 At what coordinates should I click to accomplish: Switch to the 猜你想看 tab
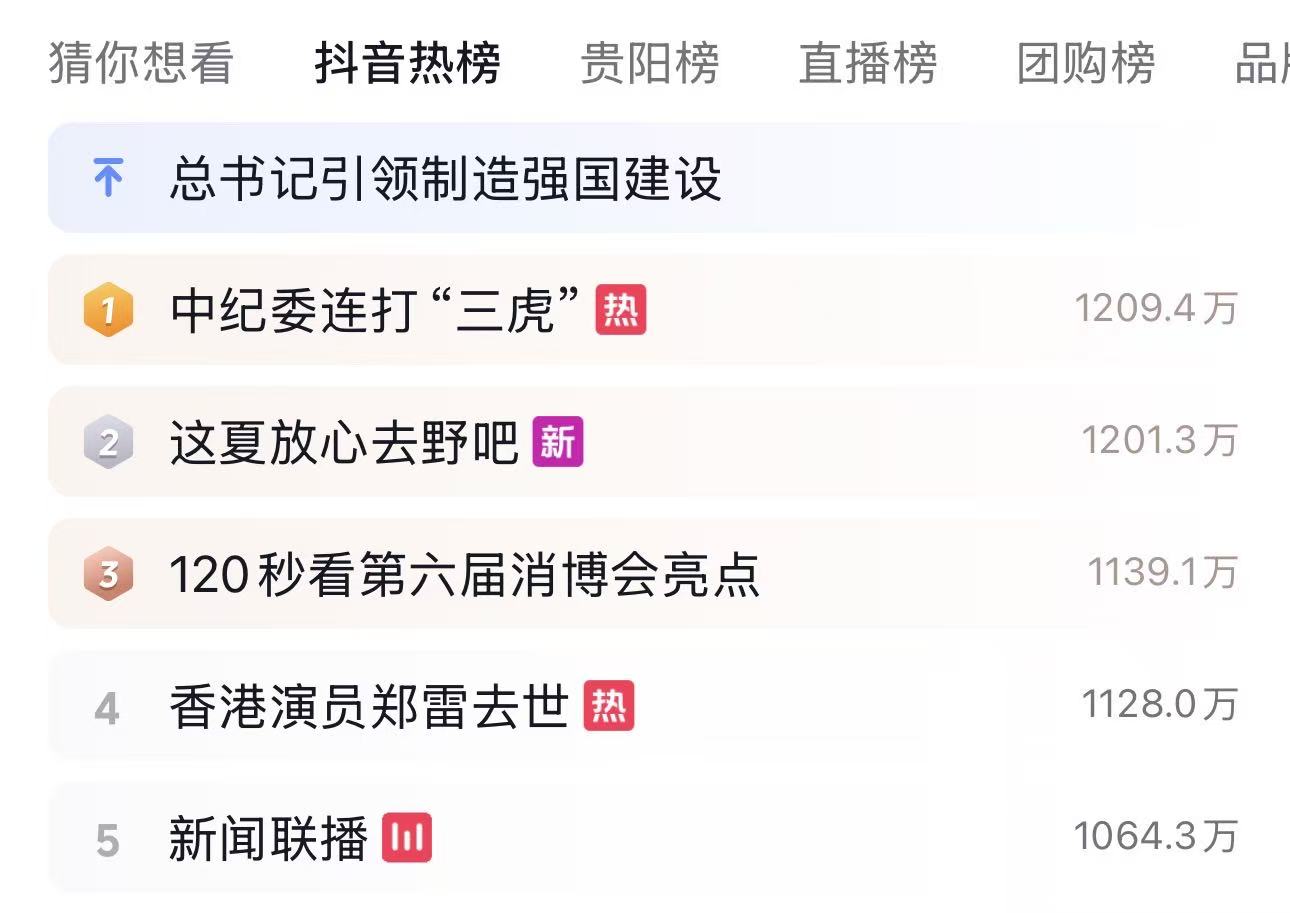141,64
